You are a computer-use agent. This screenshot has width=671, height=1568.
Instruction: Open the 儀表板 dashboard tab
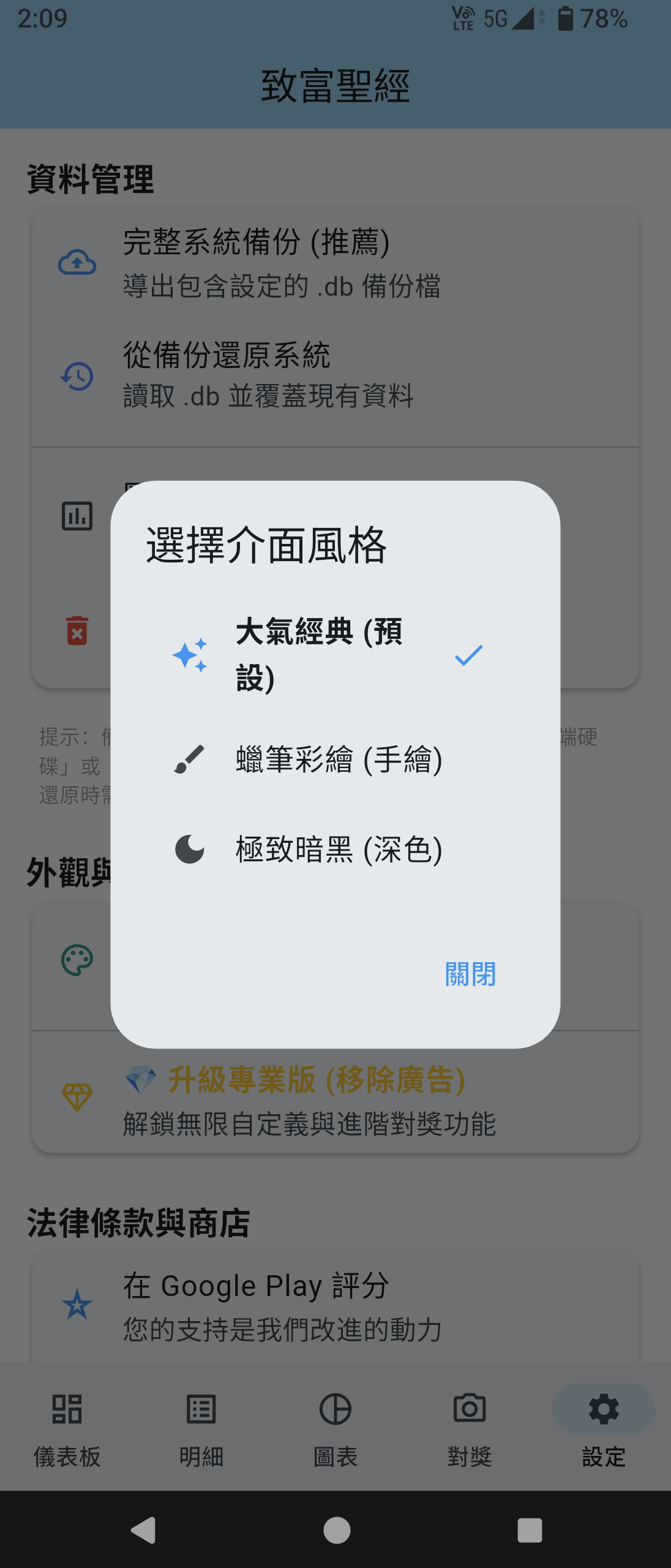pyautogui.click(x=67, y=1427)
